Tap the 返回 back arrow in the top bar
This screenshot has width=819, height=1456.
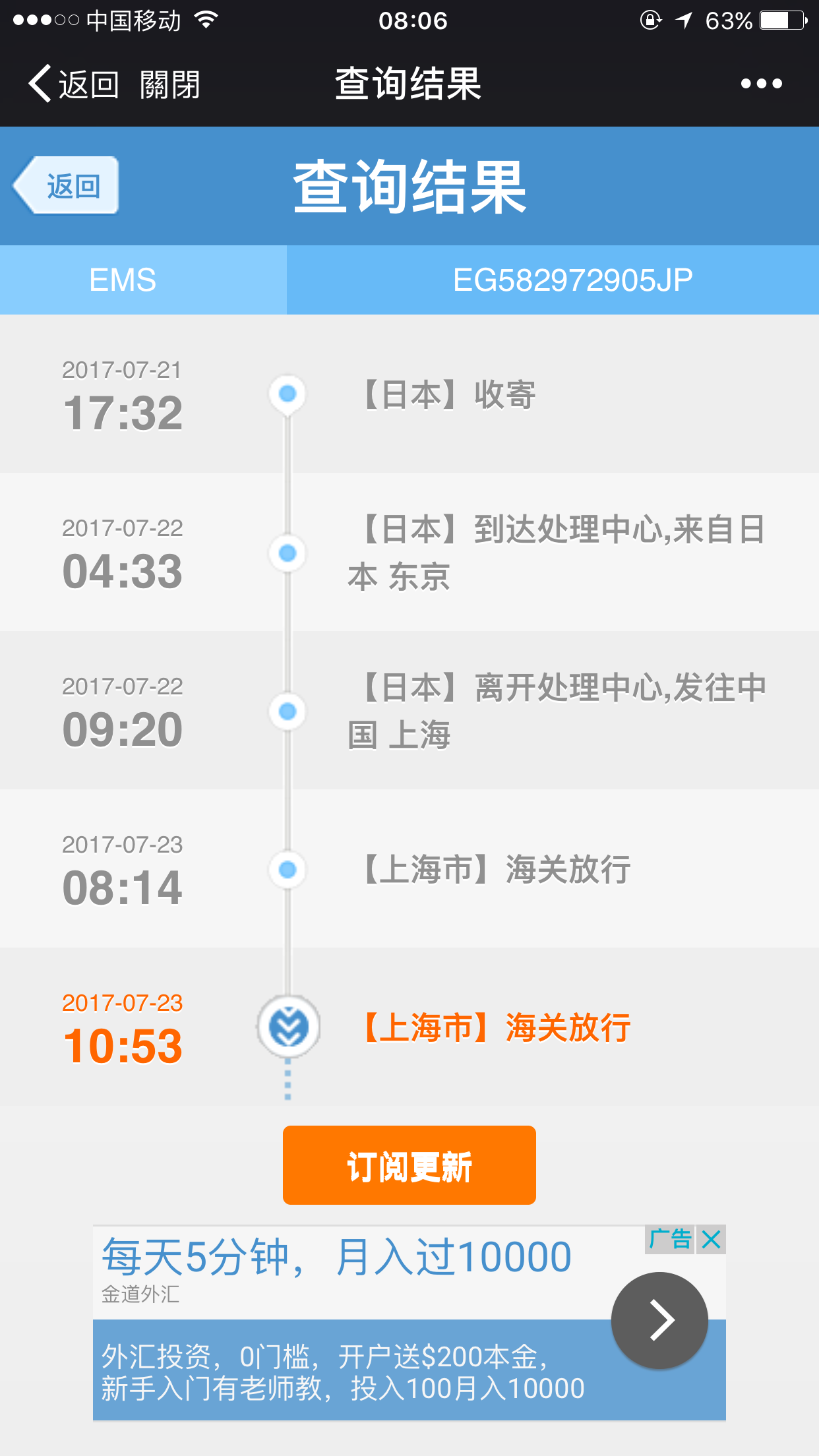73,84
